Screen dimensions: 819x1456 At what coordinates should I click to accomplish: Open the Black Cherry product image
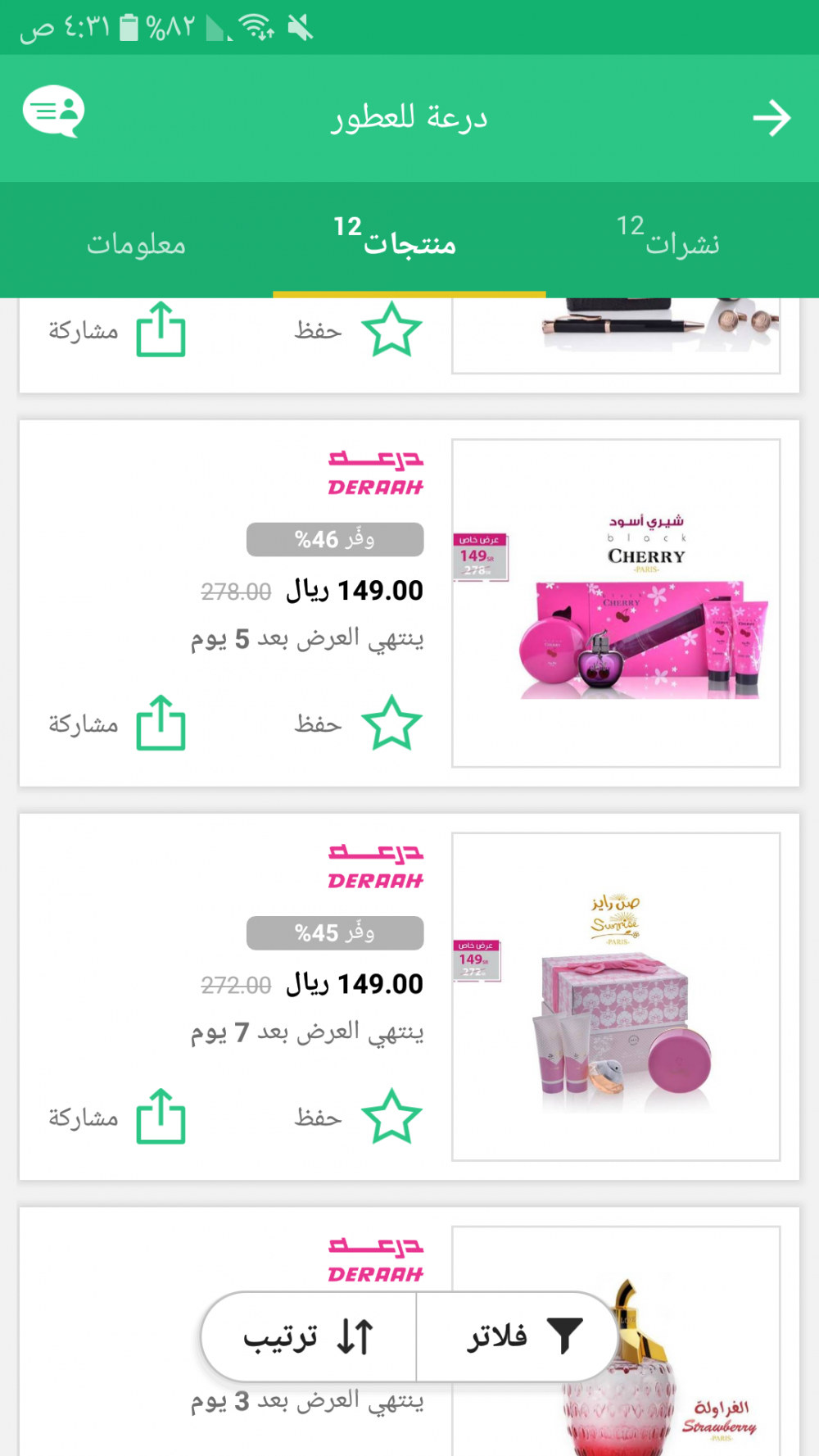616,604
